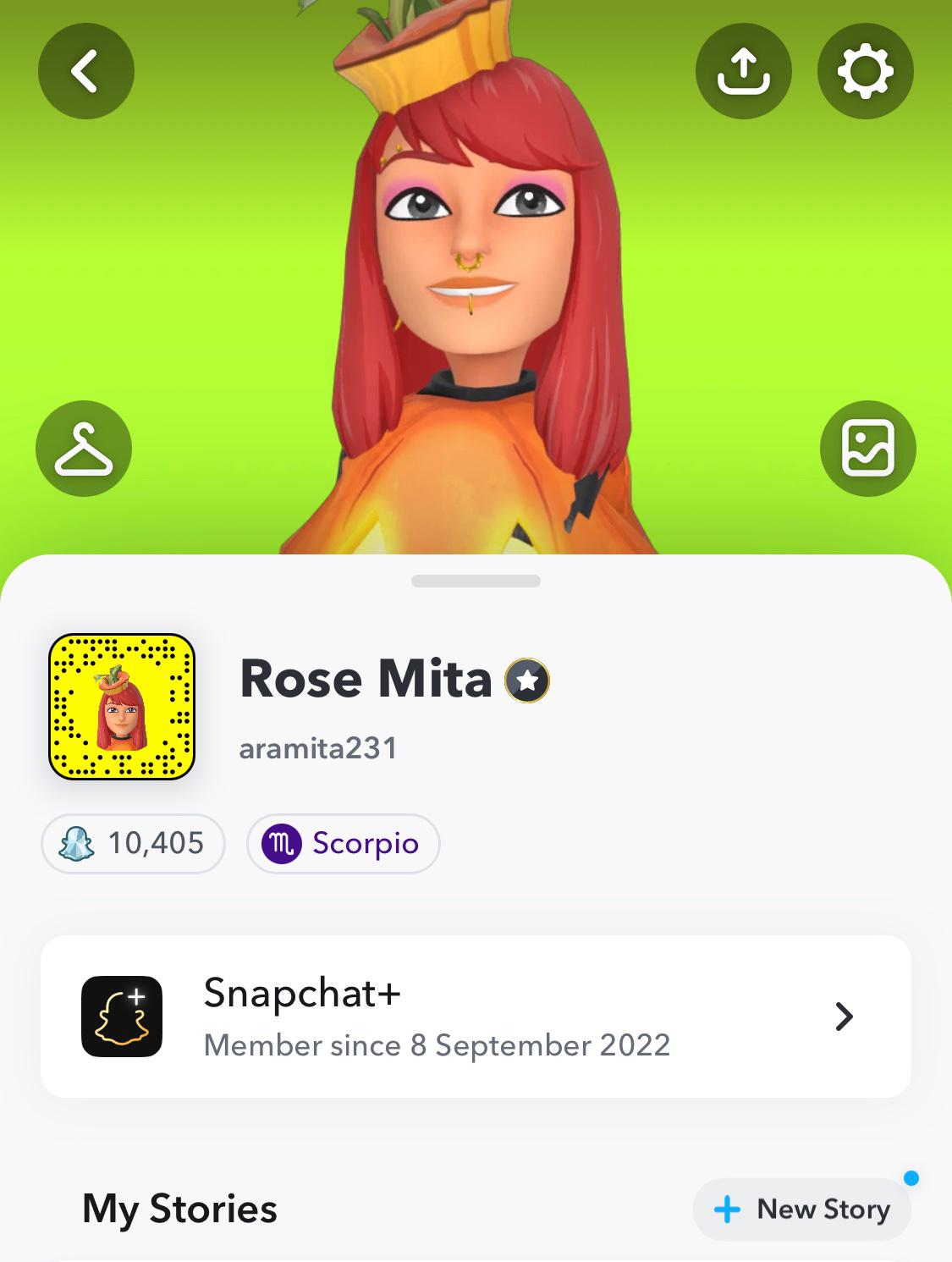
Task: View the 10,405 Snap score chip
Action: click(133, 843)
